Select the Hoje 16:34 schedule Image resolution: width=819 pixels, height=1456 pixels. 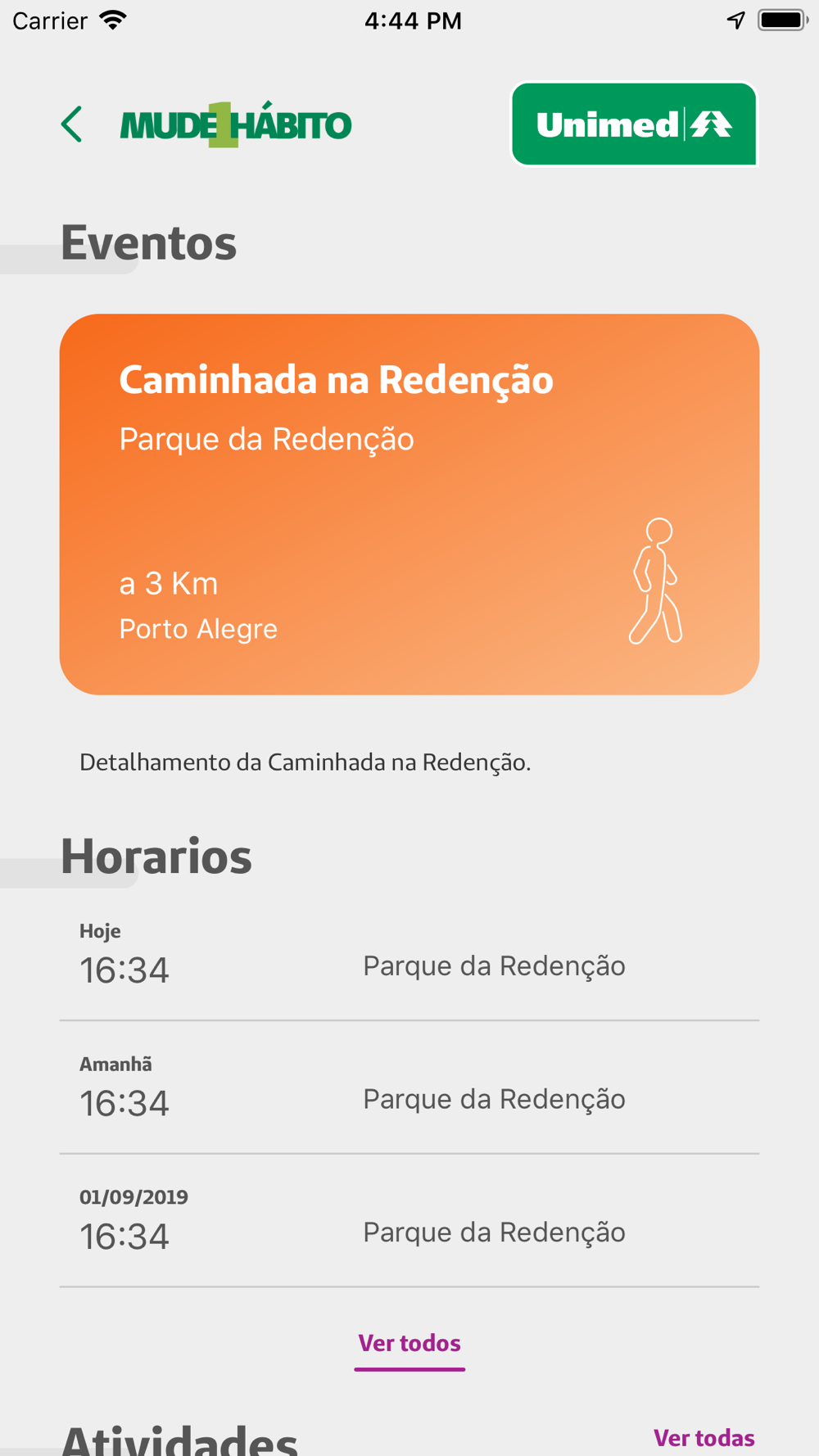click(409, 955)
